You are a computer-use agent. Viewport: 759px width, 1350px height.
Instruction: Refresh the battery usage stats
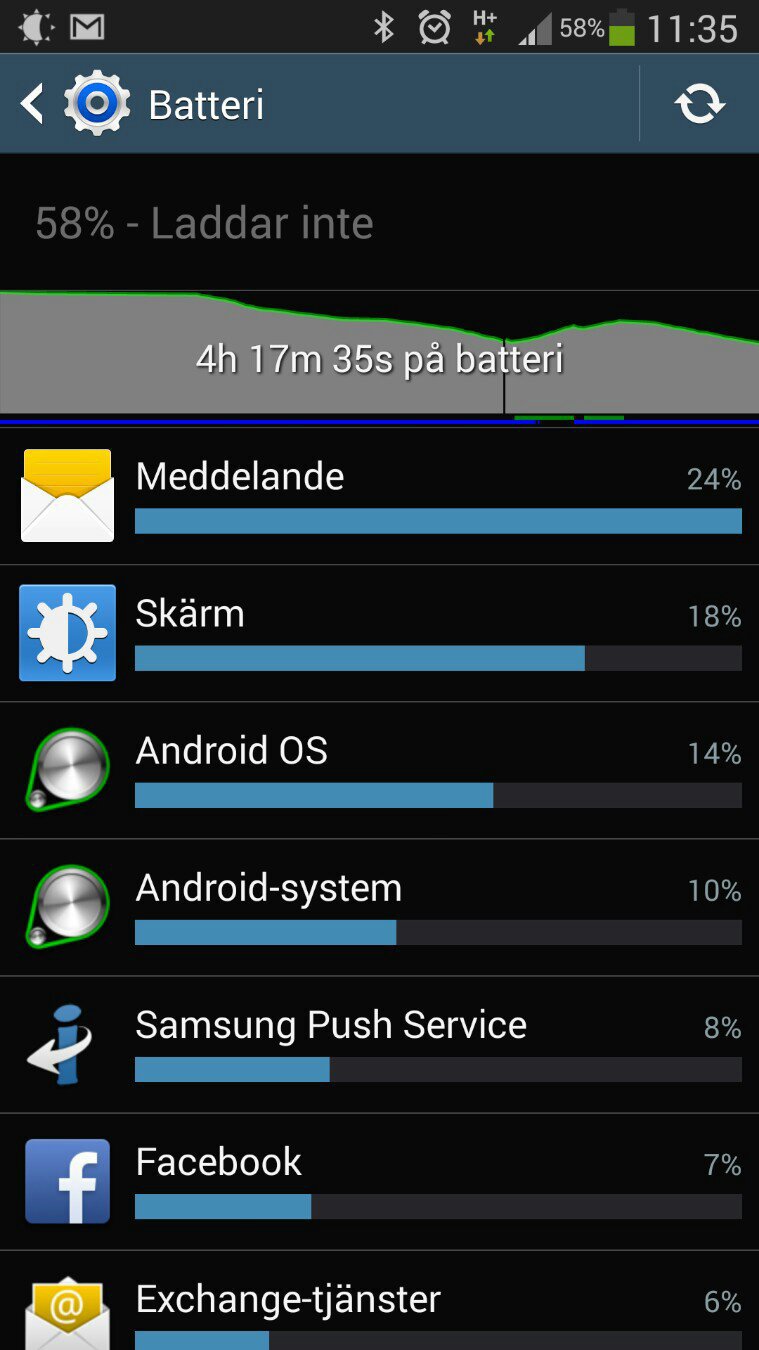pos(699,104)
